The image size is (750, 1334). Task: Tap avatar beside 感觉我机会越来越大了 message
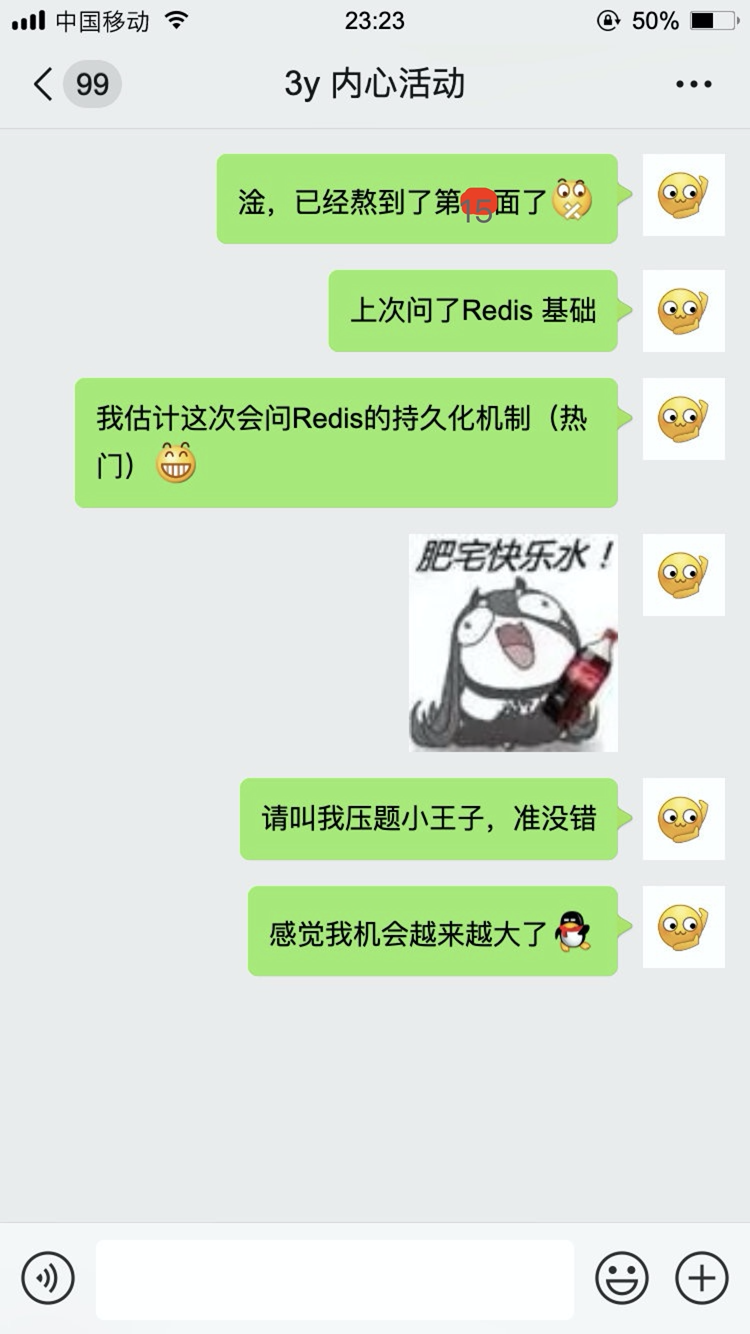[683, 927]
